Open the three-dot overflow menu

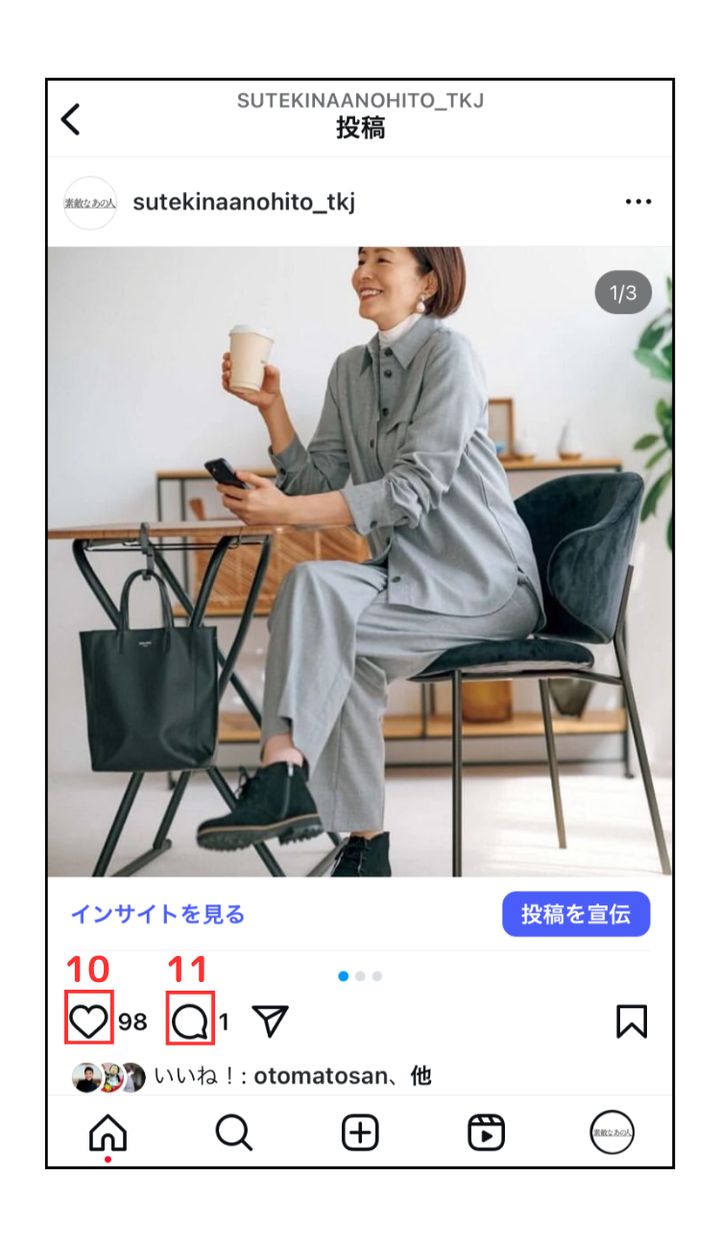[x=637, y=202]
